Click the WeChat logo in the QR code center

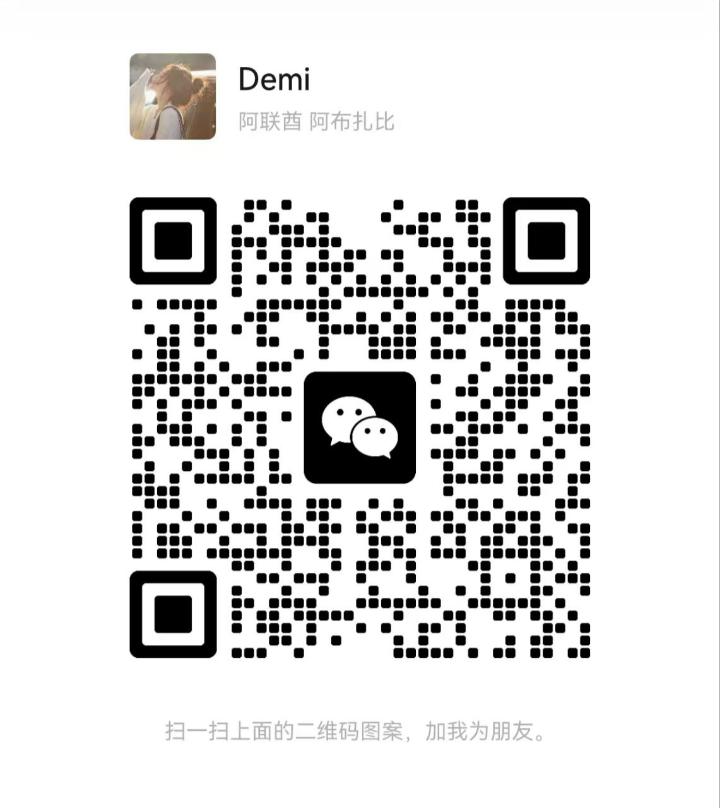click(x=361, y=425)
